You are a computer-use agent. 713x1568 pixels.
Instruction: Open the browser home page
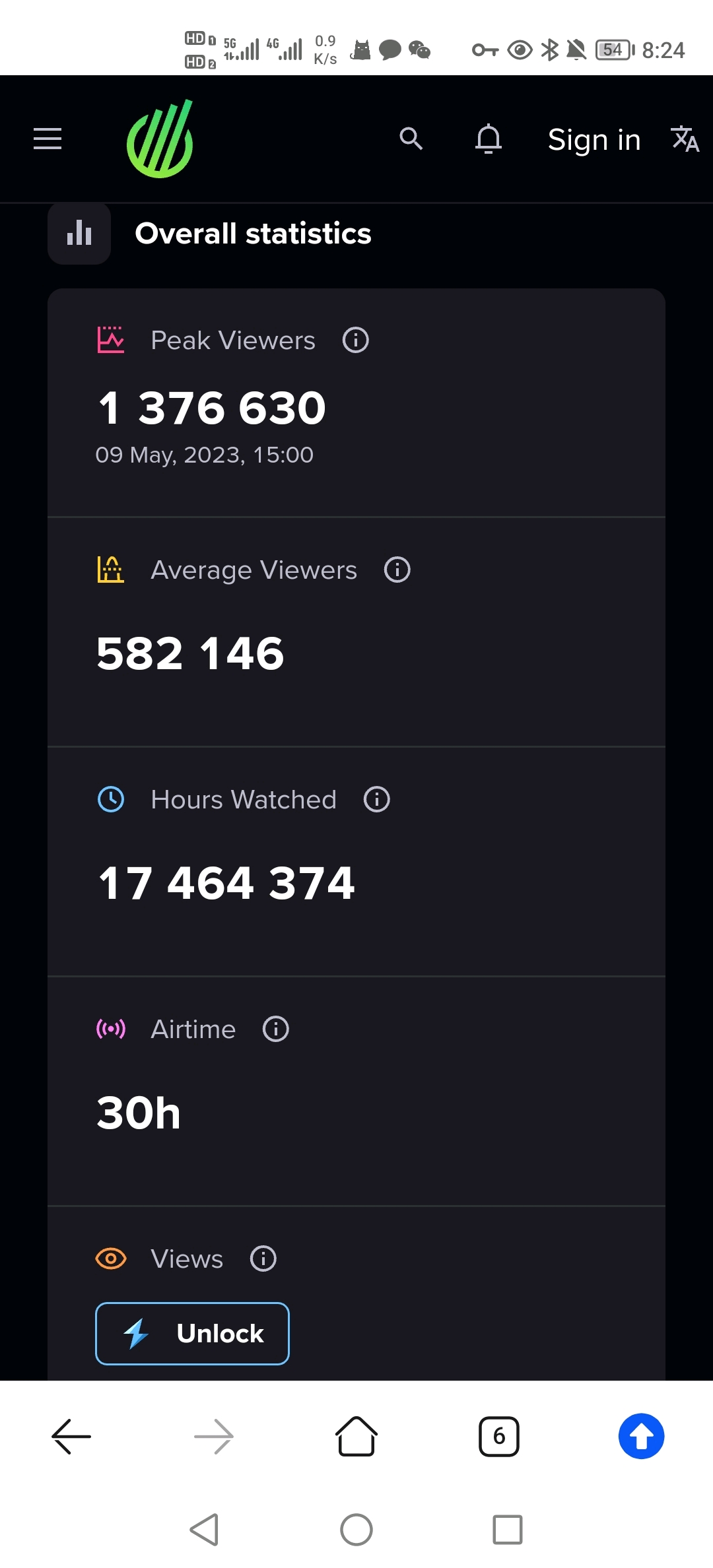[356, 1436]
